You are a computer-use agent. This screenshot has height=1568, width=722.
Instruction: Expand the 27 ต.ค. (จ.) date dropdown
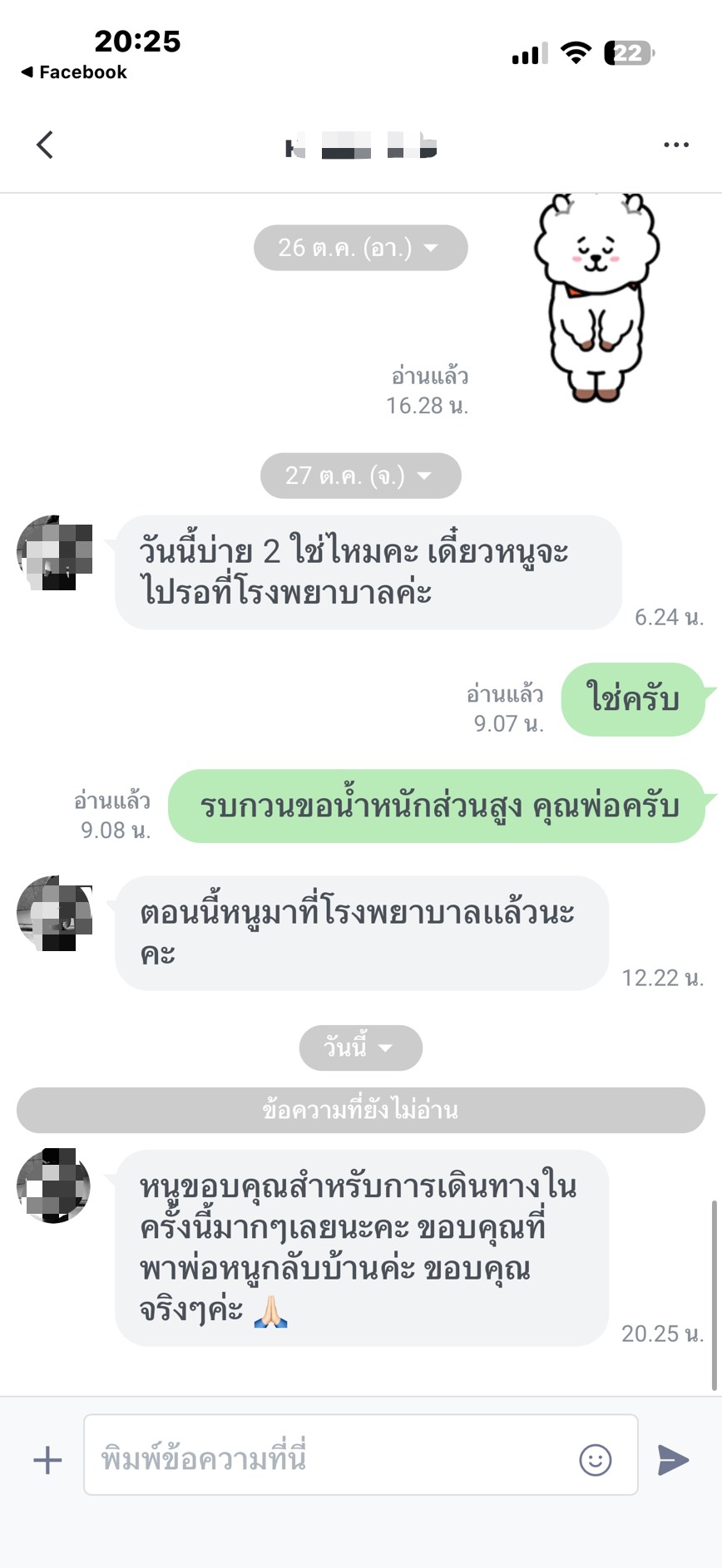tap(360, 476)
